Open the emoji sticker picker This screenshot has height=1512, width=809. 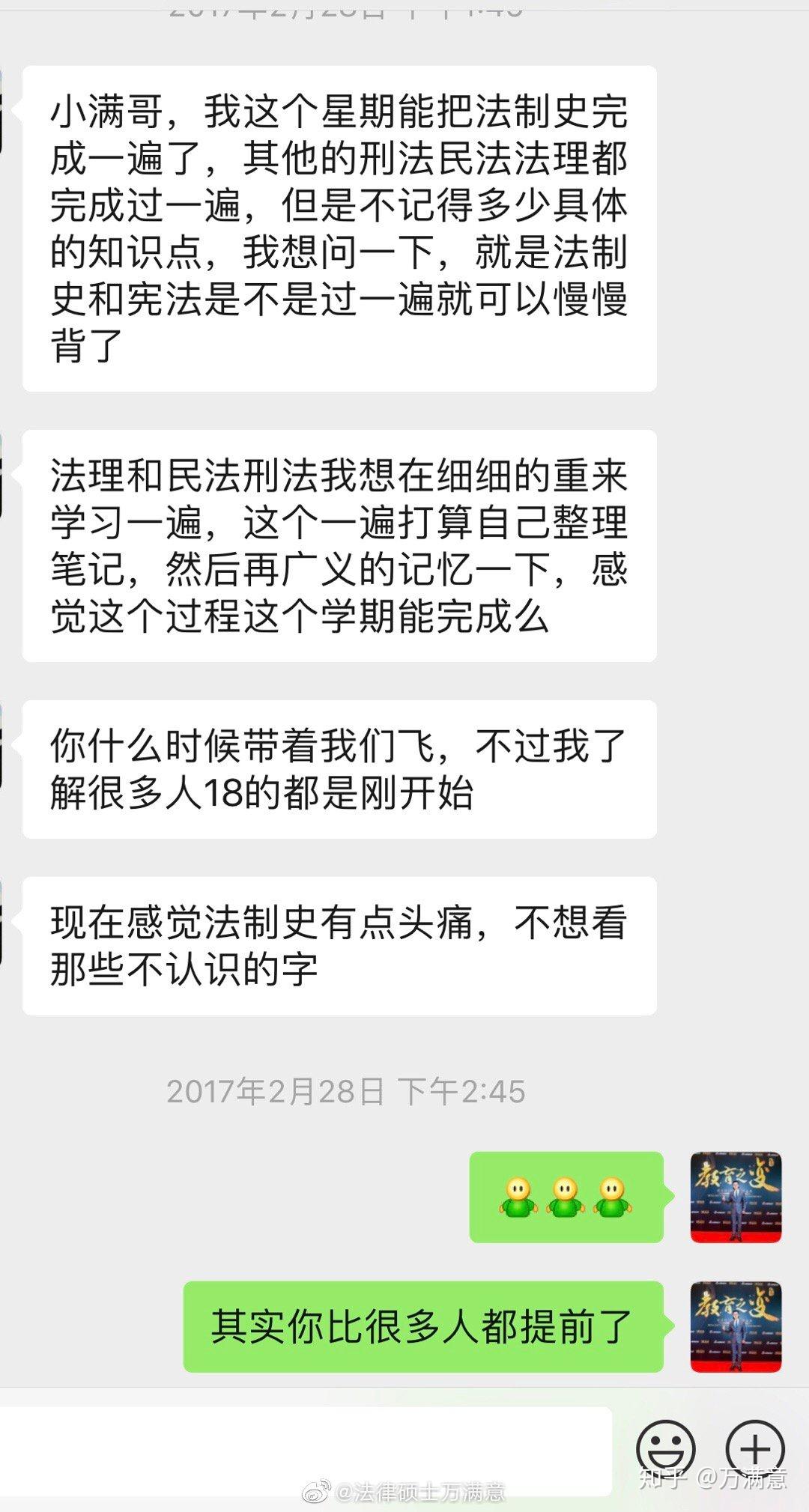pos(666,1449)
